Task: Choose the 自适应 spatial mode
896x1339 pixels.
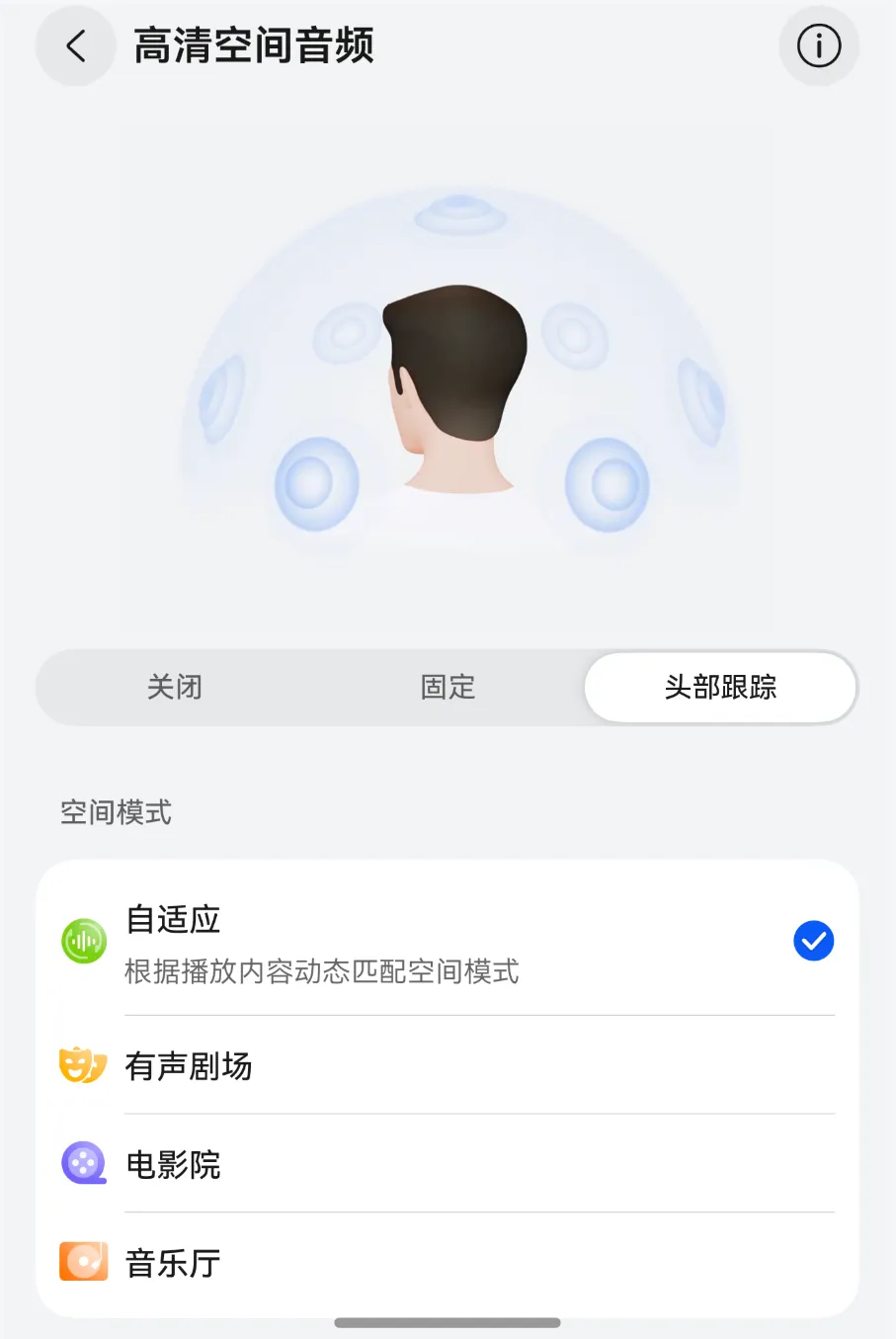Action: [448, 942]
